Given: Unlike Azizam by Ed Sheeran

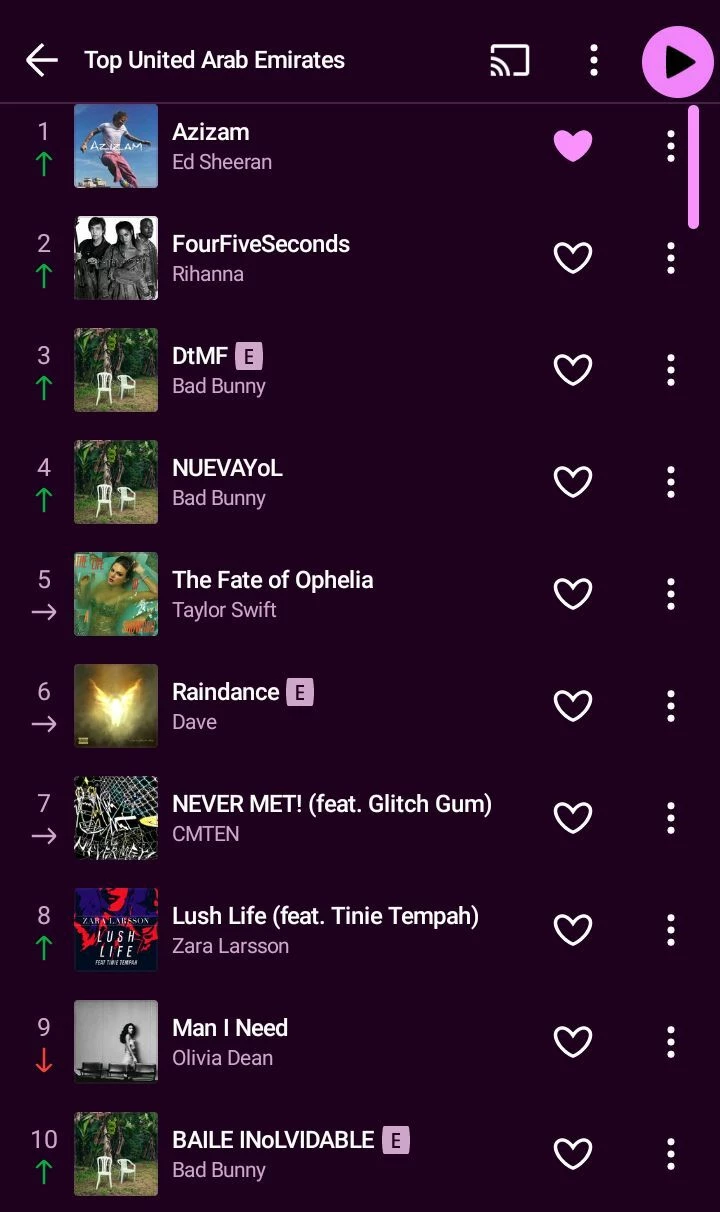Looking at the screenshot, I should pyautogui.click(x=573, y=146).
